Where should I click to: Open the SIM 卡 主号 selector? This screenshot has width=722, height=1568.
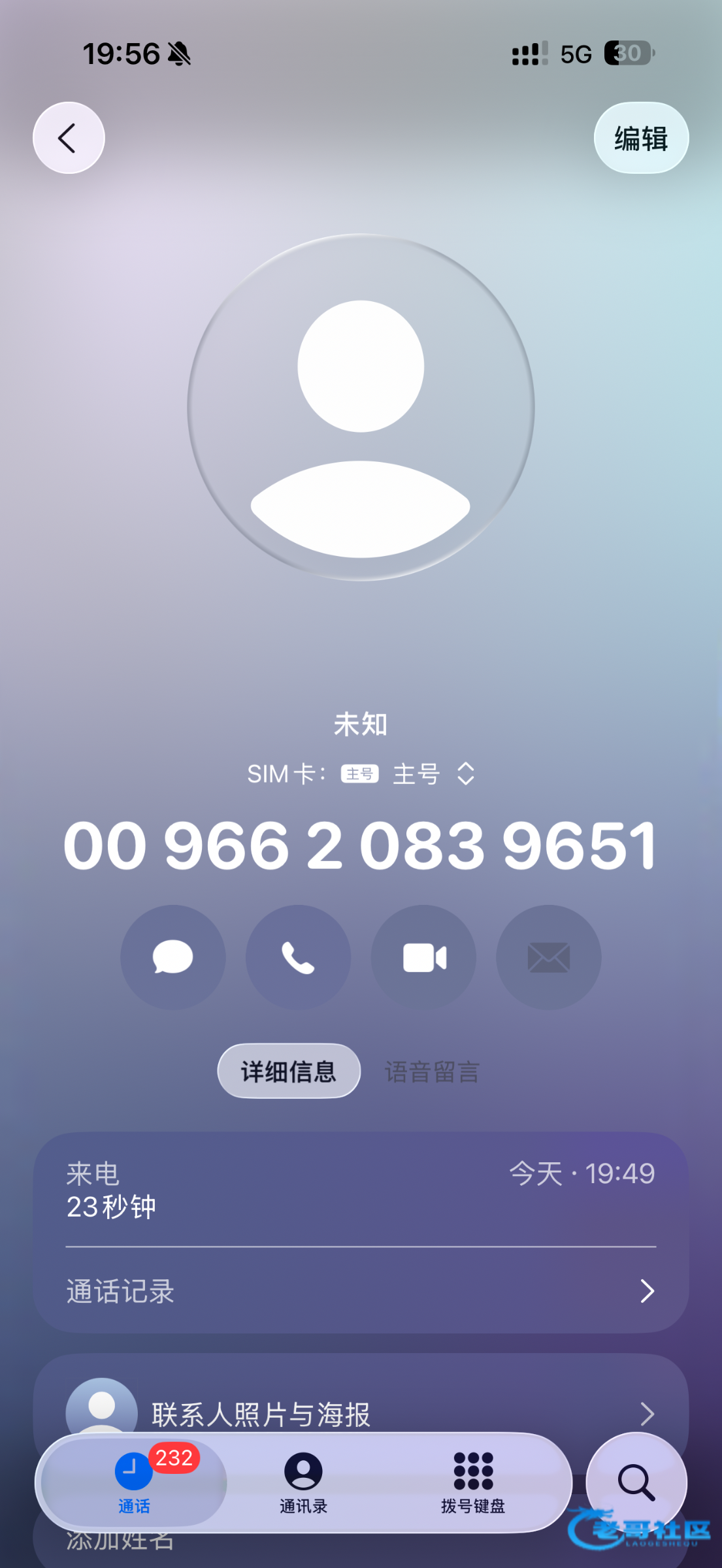tap(361, 774)
